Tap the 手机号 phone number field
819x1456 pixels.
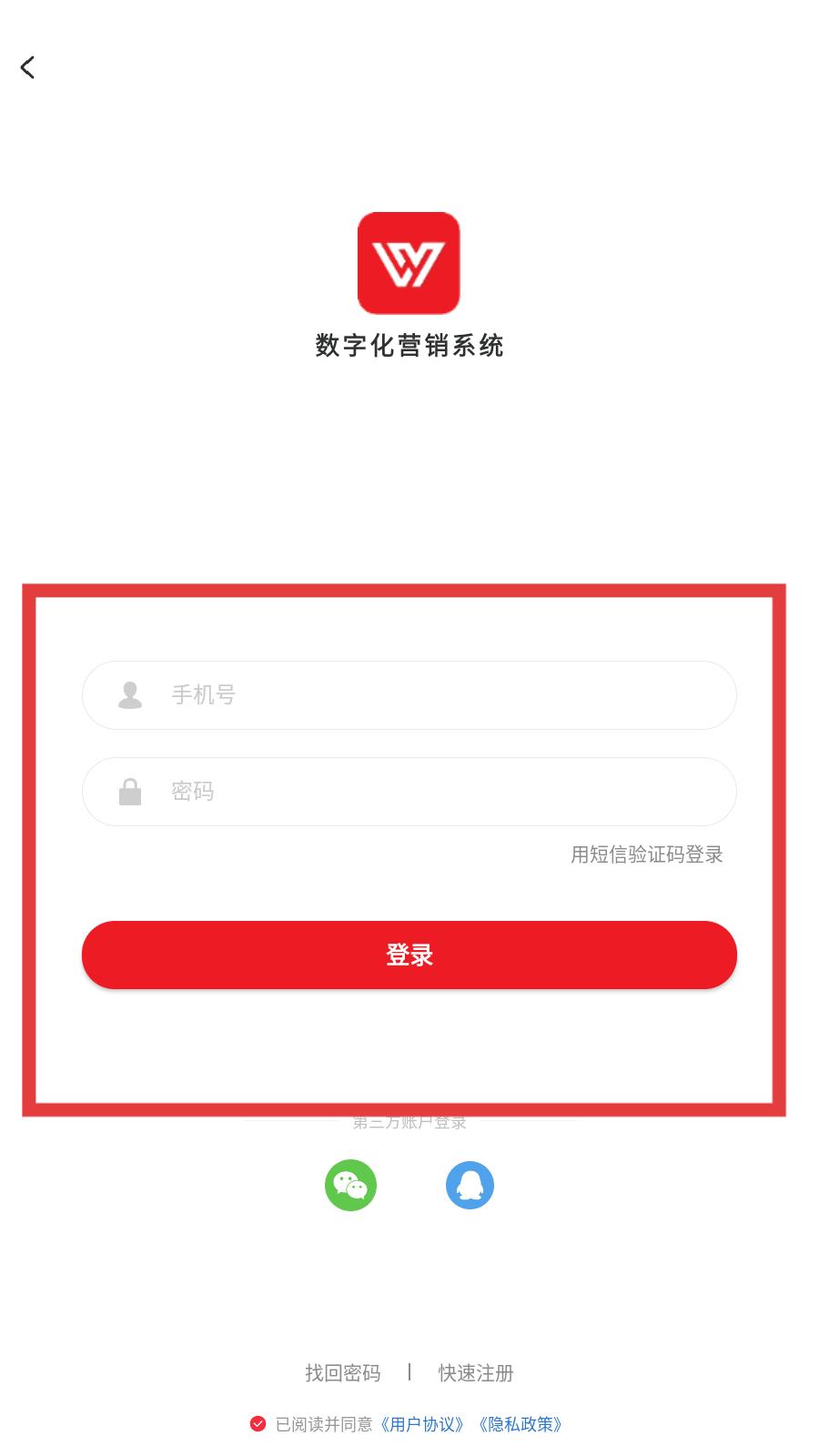tap(409, 695)
